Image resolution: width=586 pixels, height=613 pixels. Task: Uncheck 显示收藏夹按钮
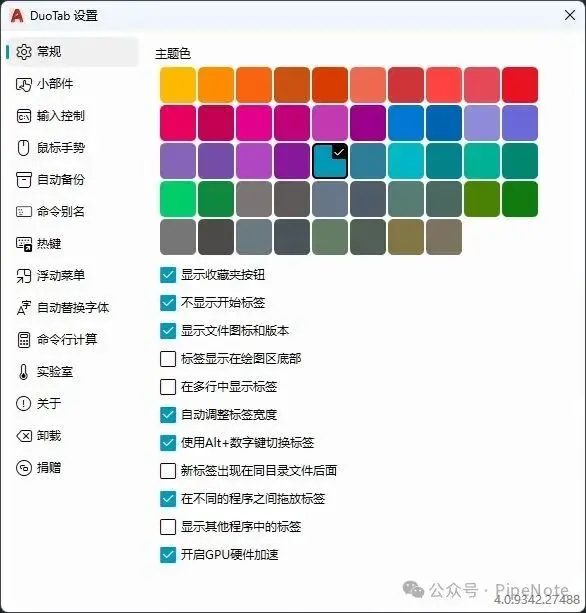click(168, 275)
